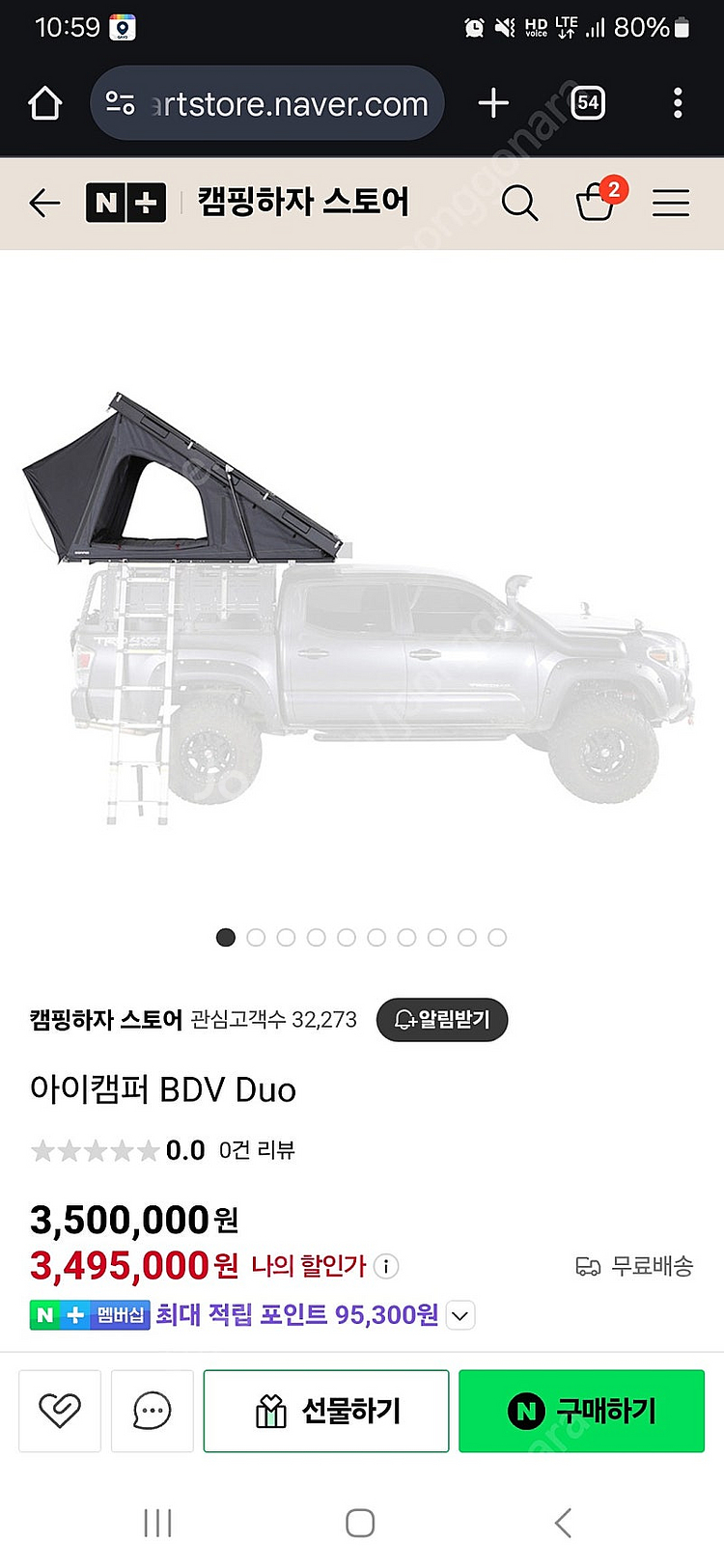Open the store hamburger menu
Viewport: 724px width, 1568px height.
pyautogui.click(x=671, y=203)
